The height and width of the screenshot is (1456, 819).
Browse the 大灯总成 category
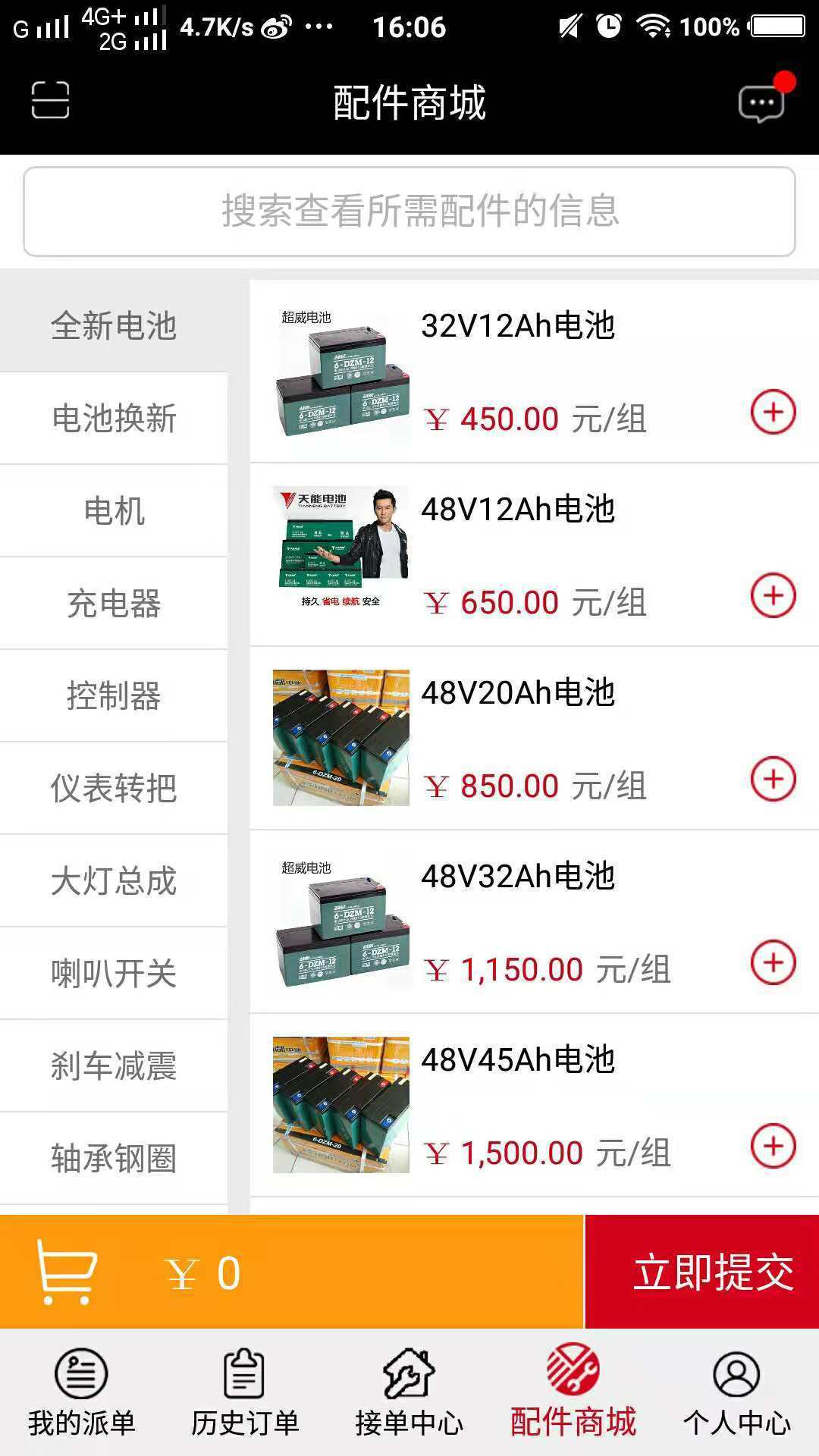114,881
